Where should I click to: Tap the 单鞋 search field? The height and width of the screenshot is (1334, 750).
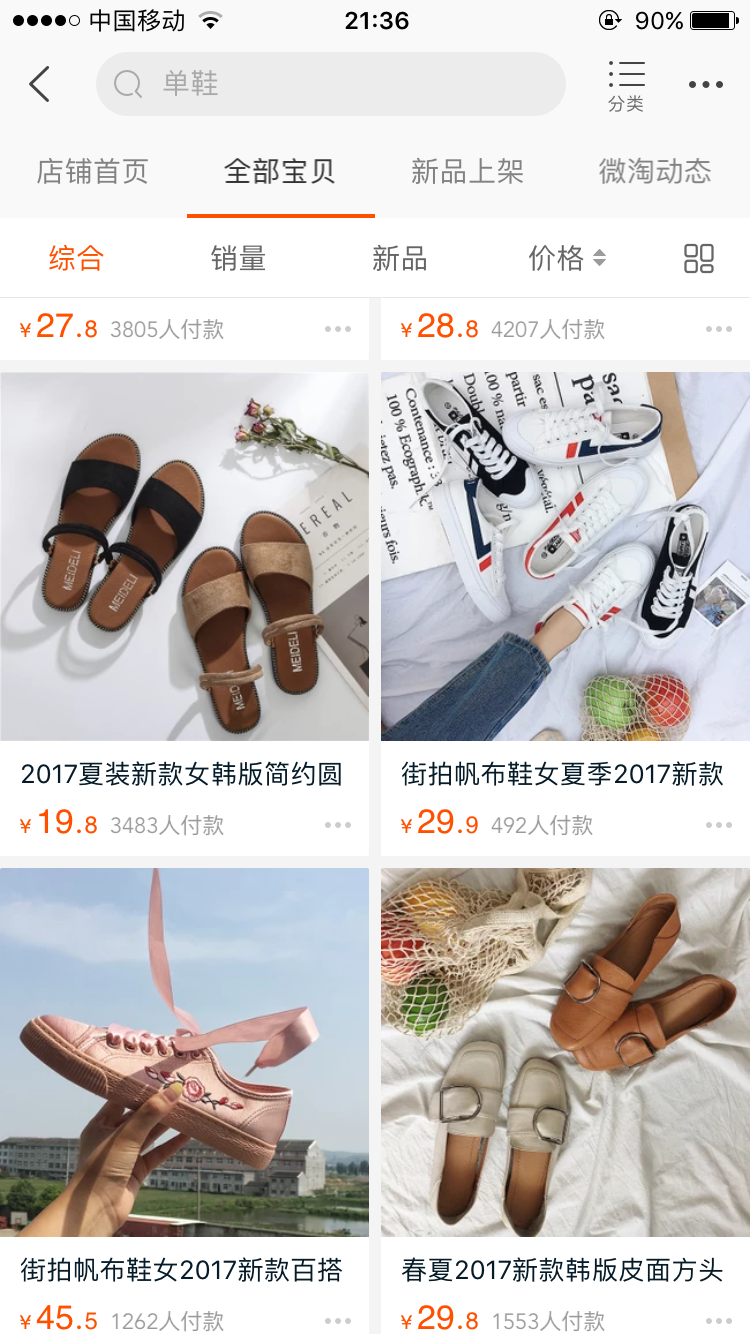pos(330,85)
